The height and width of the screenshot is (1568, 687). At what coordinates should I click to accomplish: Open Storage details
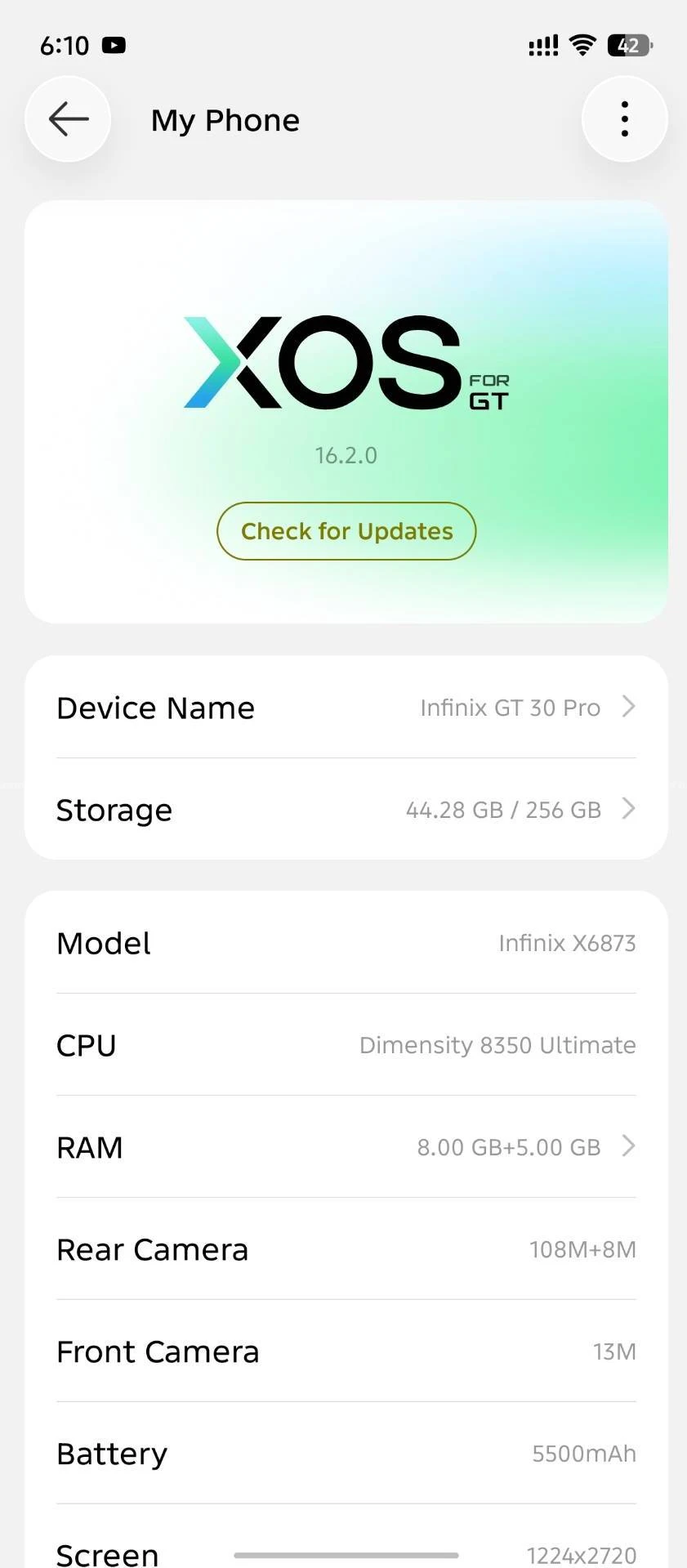(x=346, y=810)
